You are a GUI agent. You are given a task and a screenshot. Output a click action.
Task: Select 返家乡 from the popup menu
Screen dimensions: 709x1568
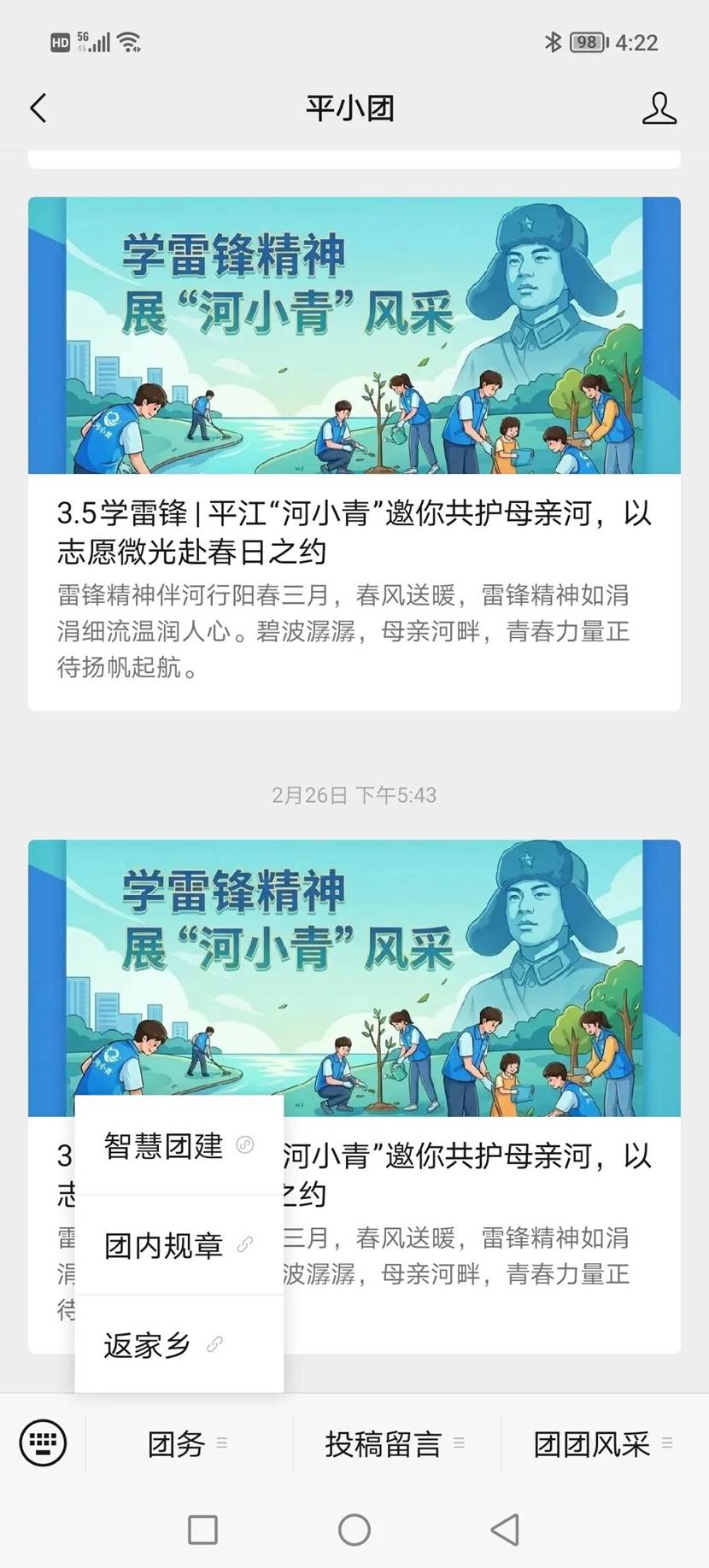179,1345
